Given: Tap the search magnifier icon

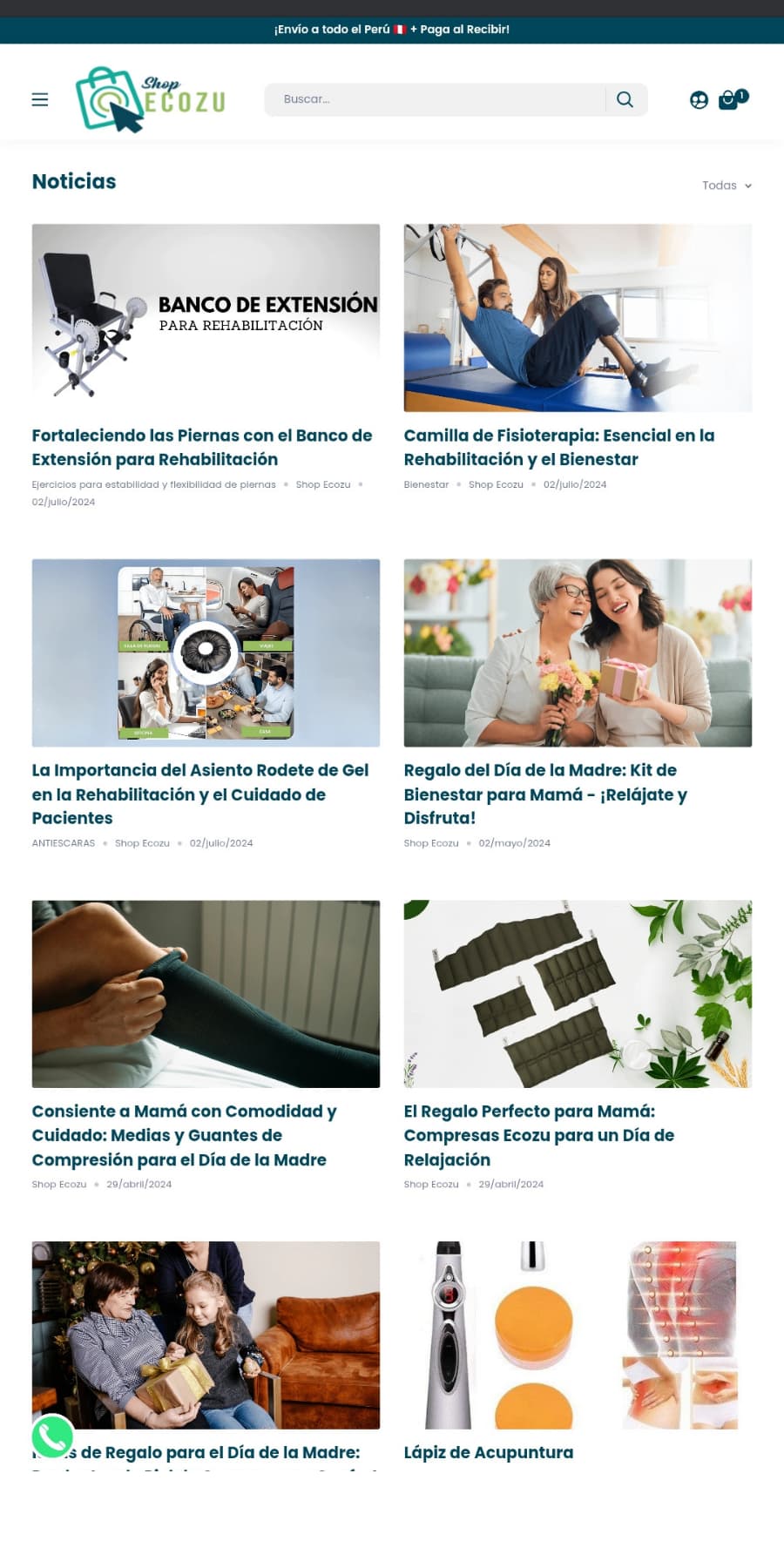Looking at the screenshot, I should point(625,99).
